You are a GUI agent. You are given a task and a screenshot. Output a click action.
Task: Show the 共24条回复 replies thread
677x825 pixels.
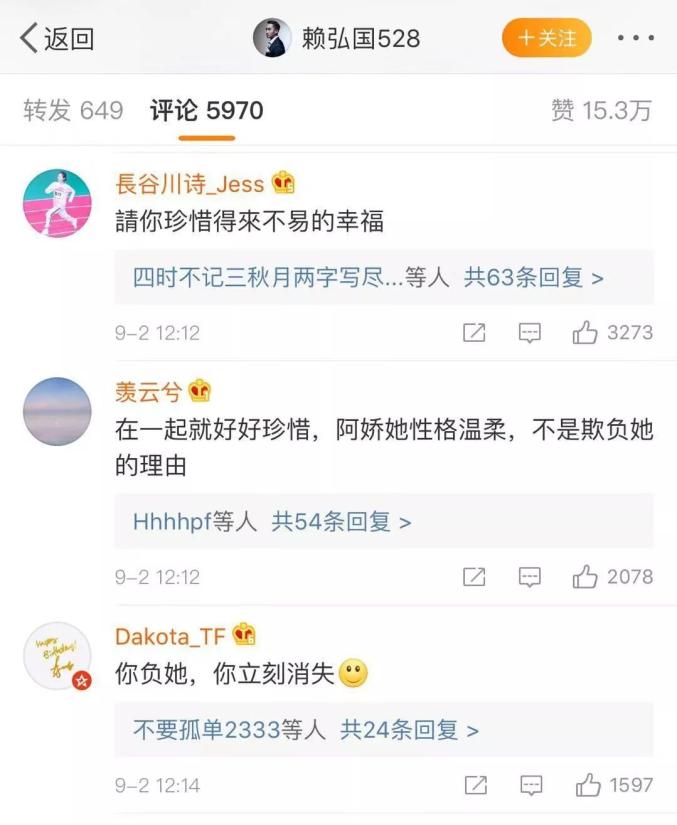point(409,730)
